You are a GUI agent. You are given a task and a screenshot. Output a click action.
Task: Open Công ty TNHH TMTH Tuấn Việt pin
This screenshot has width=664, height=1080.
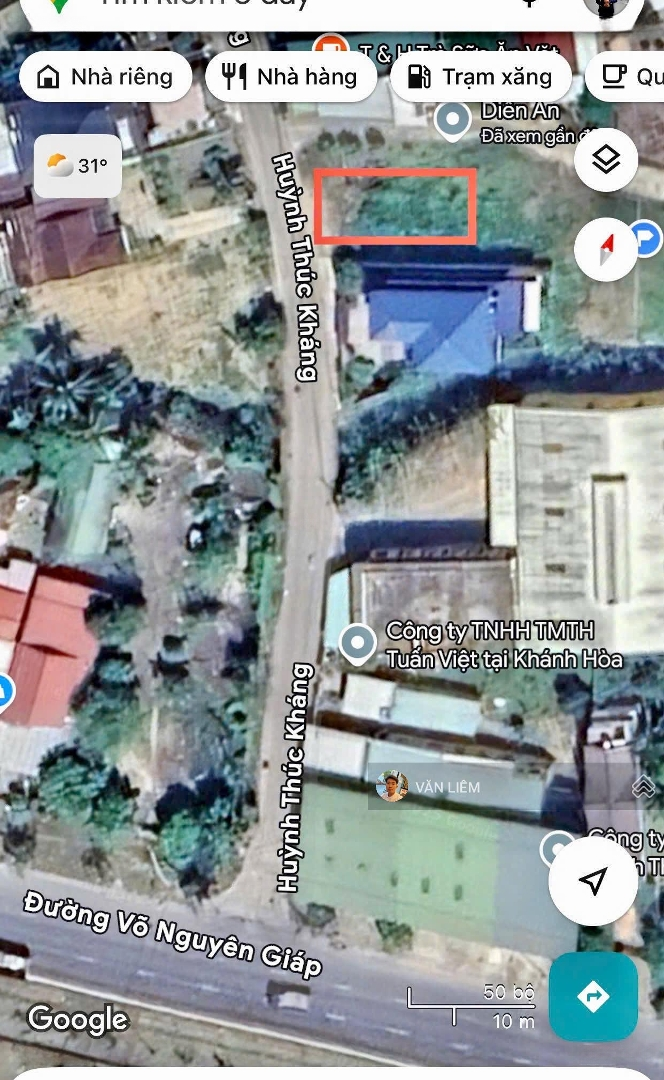357,643
